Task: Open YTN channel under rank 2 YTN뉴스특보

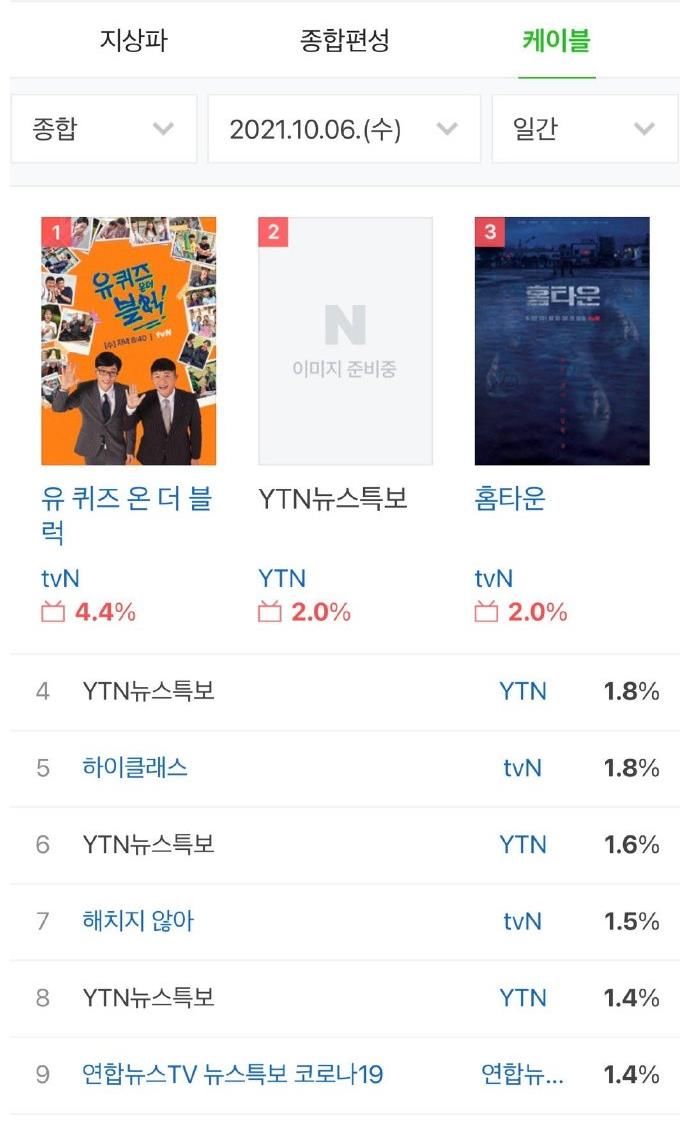Action: click(x=282, y=578)
